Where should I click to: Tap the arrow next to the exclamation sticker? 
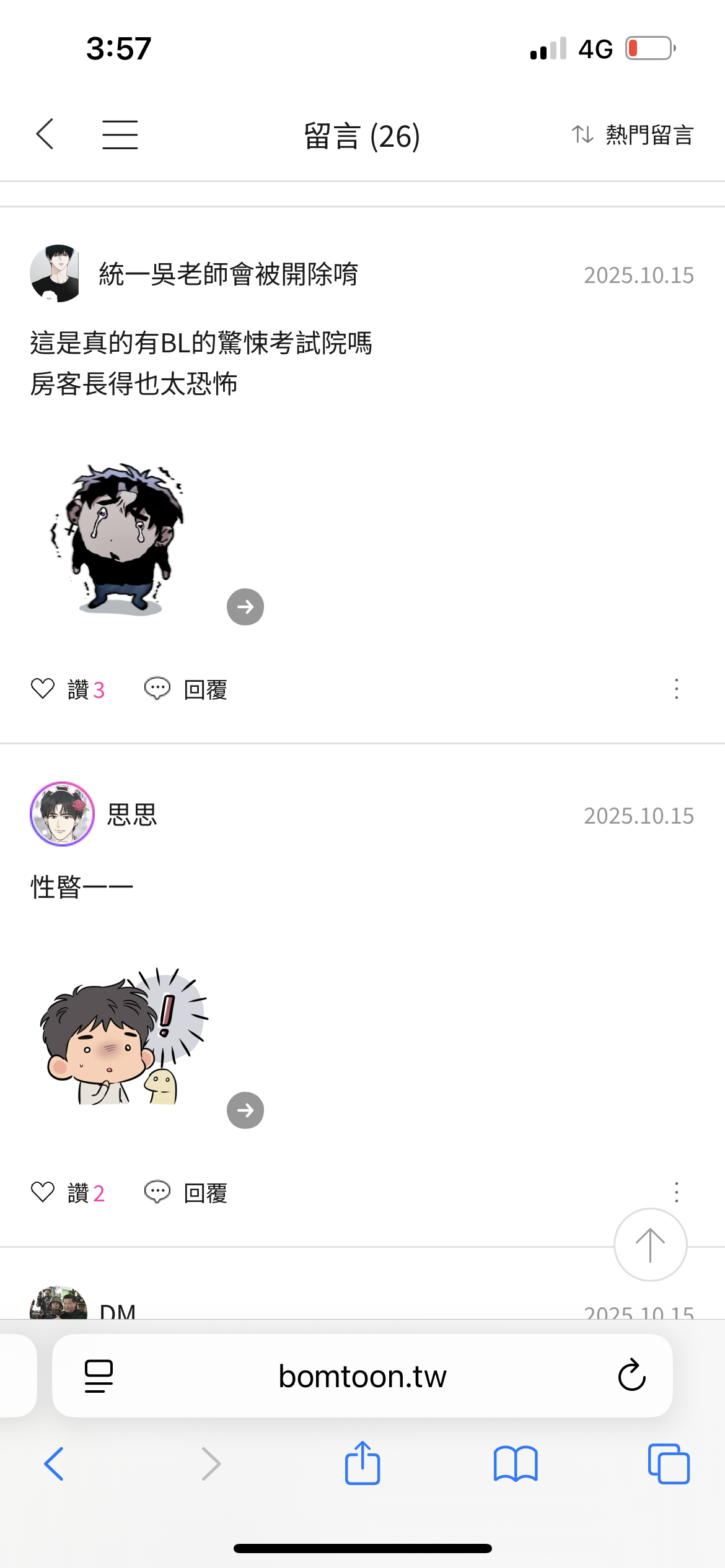[x=245, y=1110]
